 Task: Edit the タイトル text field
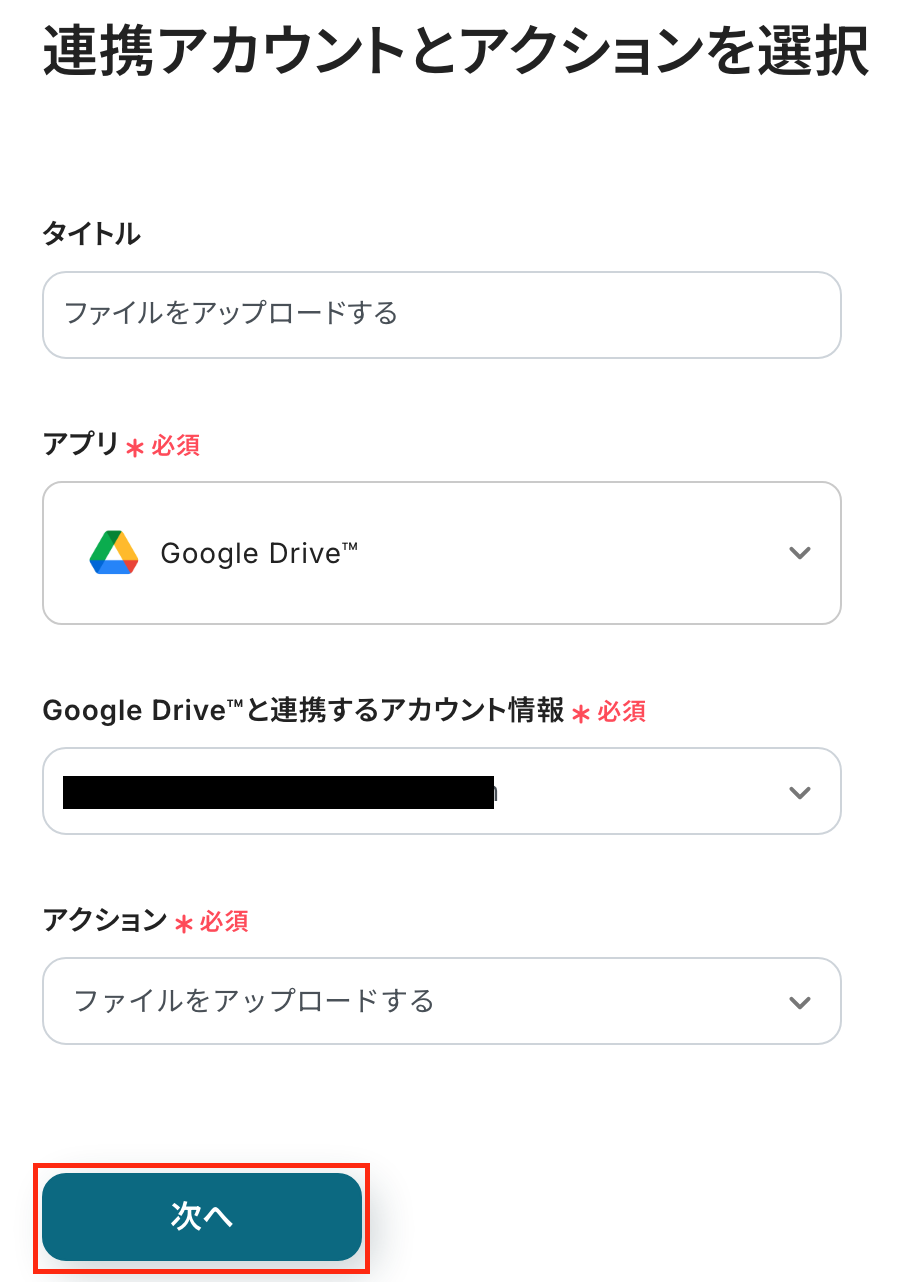click(x=441, y=315)
